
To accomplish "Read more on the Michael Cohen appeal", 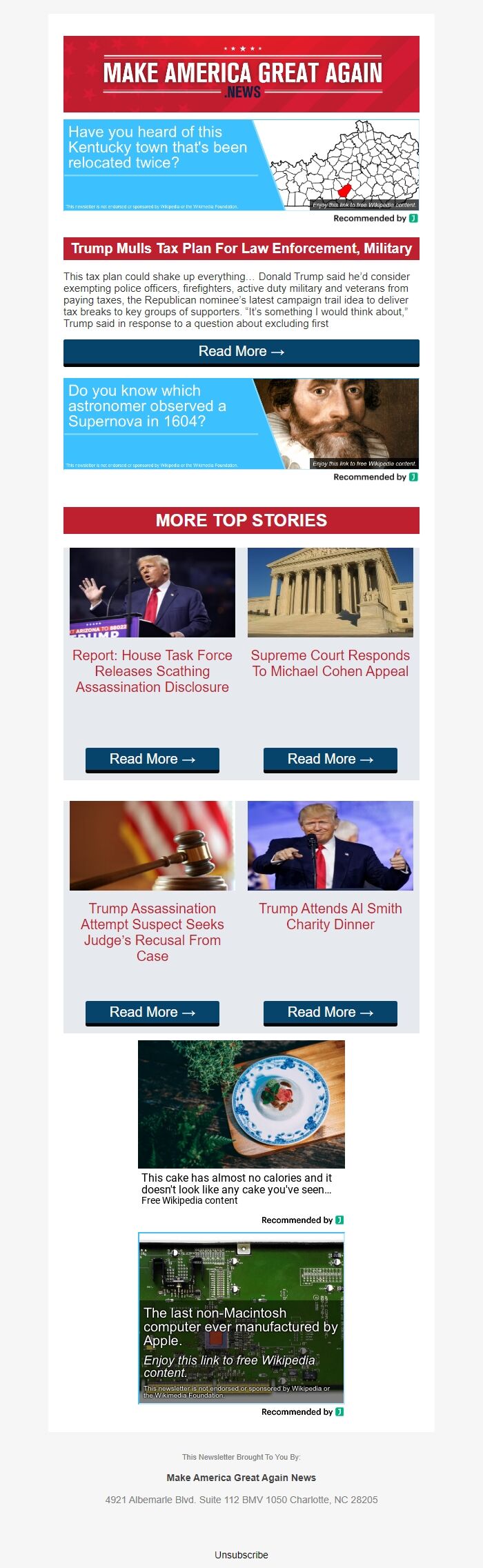I will (330, 760).
